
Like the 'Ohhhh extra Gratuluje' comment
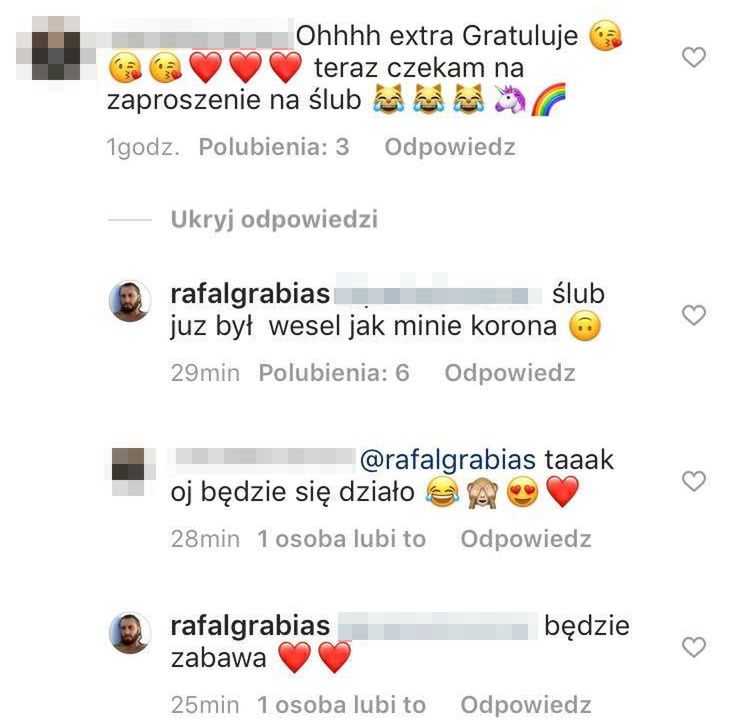(693, 58)
